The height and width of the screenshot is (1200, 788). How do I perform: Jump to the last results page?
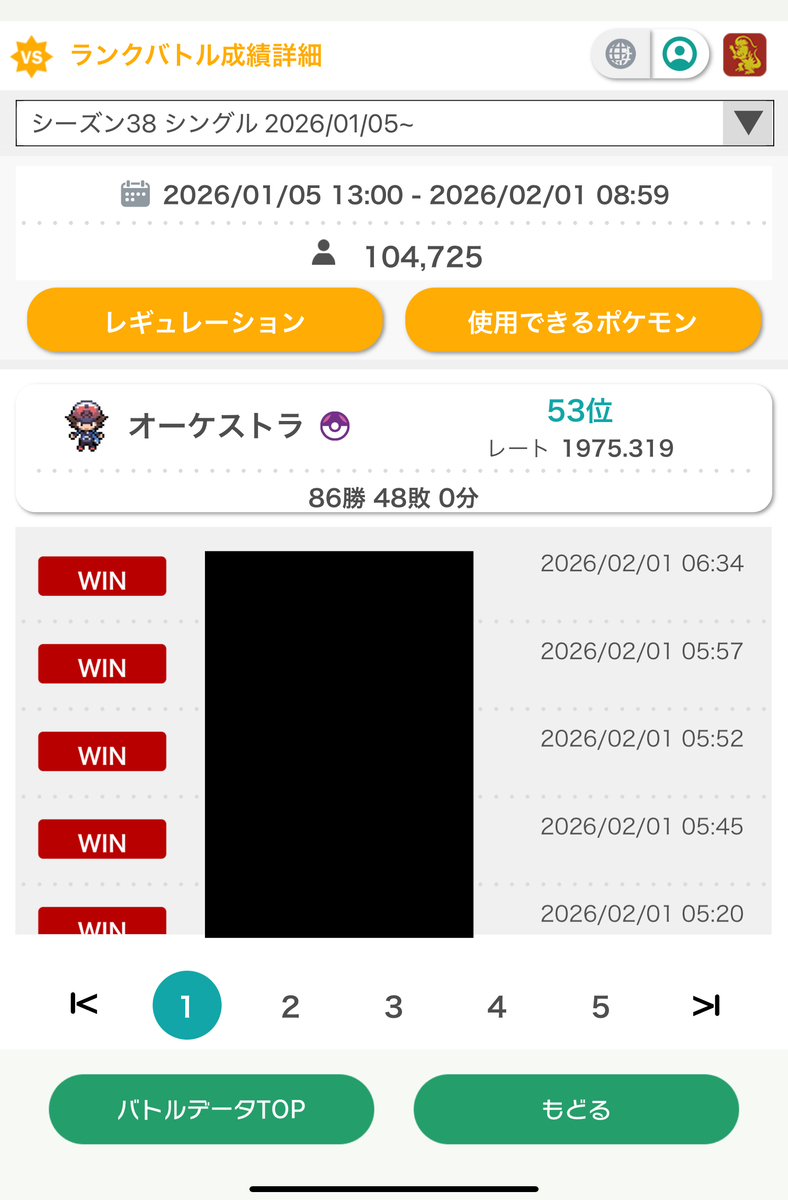click(706, 1005)
